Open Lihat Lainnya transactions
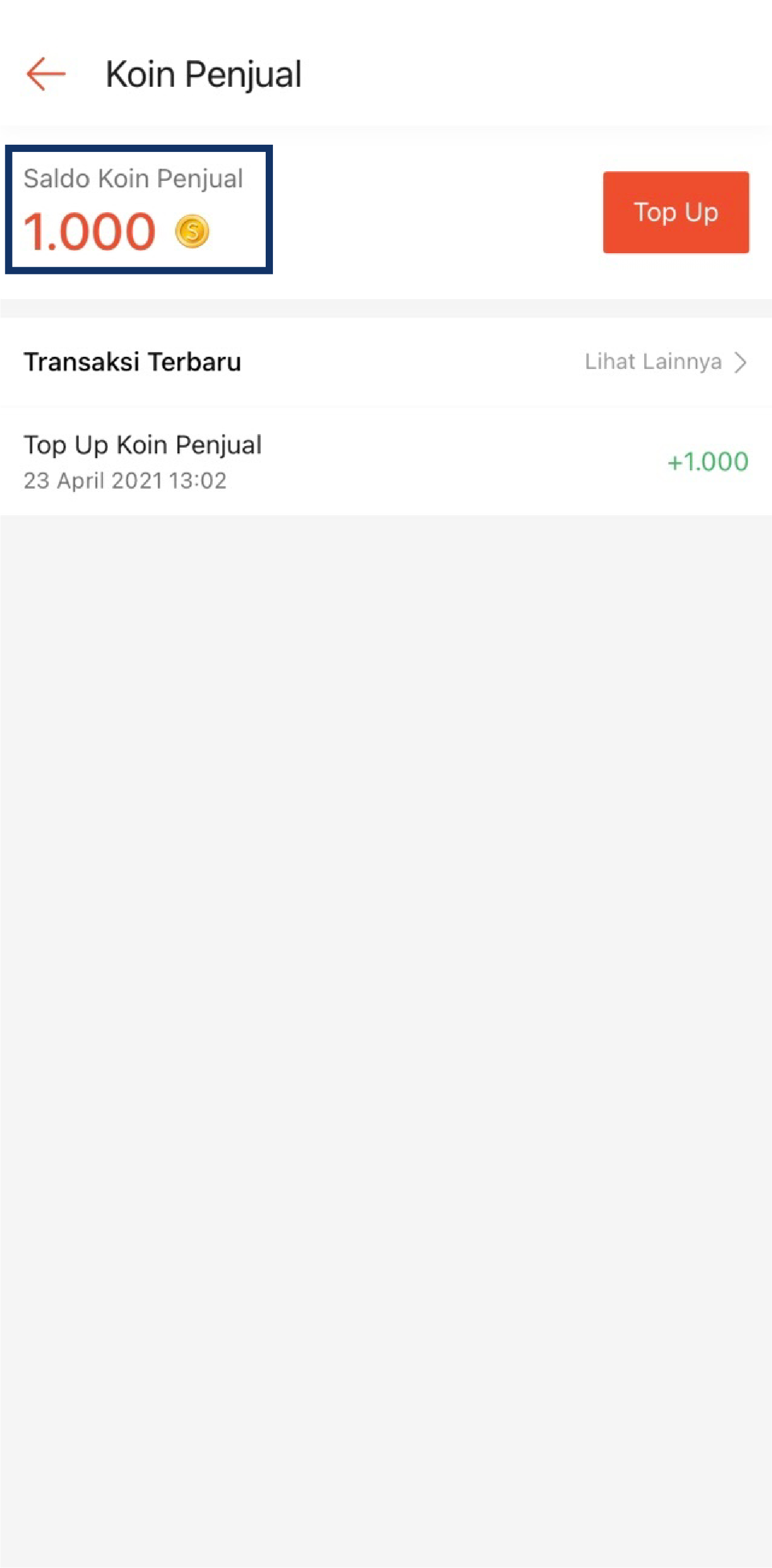Image resolution: width=772 pixels, height=1568 pixels. click(x=665, y=362)
